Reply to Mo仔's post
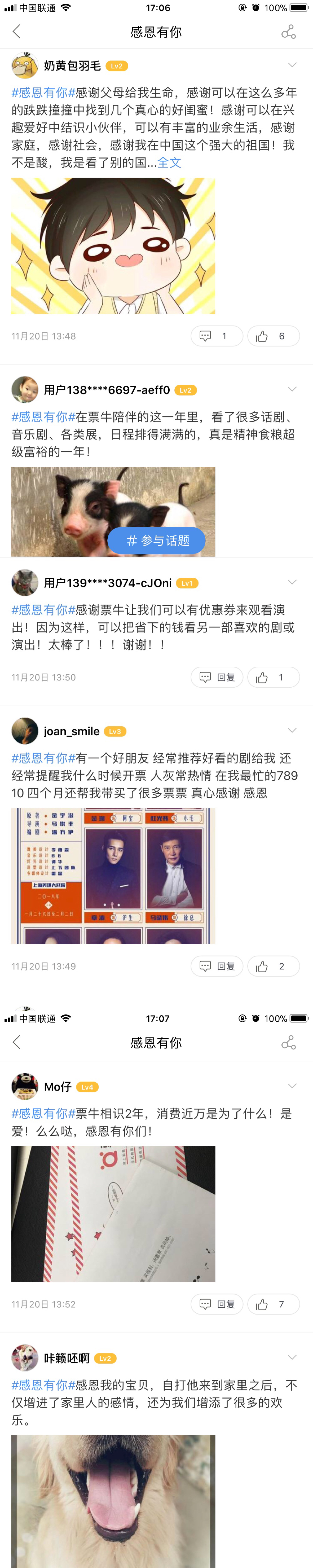The width and height of the screenshot is (313, 1568). click(x=216, y=1304)
